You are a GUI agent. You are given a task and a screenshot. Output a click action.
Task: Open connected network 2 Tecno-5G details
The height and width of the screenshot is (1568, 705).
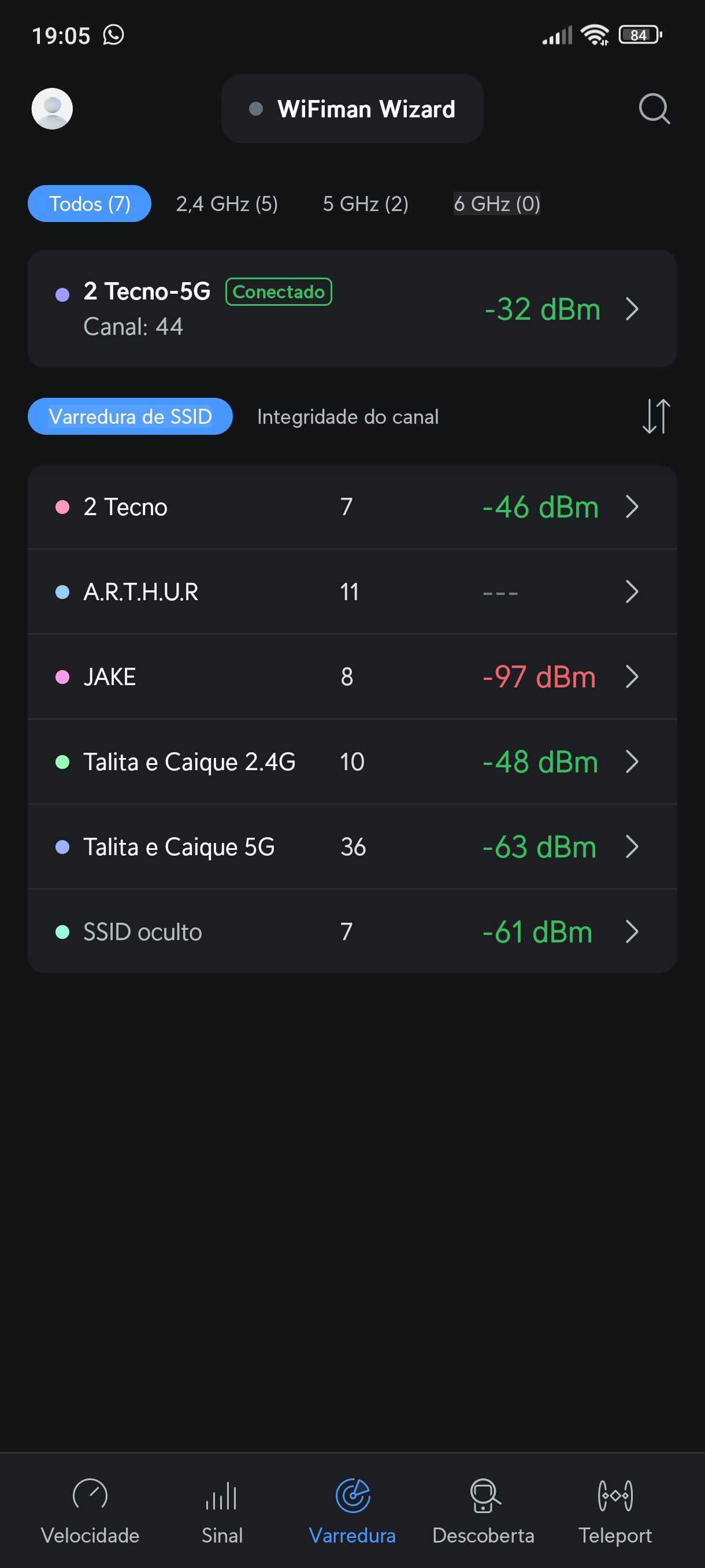coord(352,309)
